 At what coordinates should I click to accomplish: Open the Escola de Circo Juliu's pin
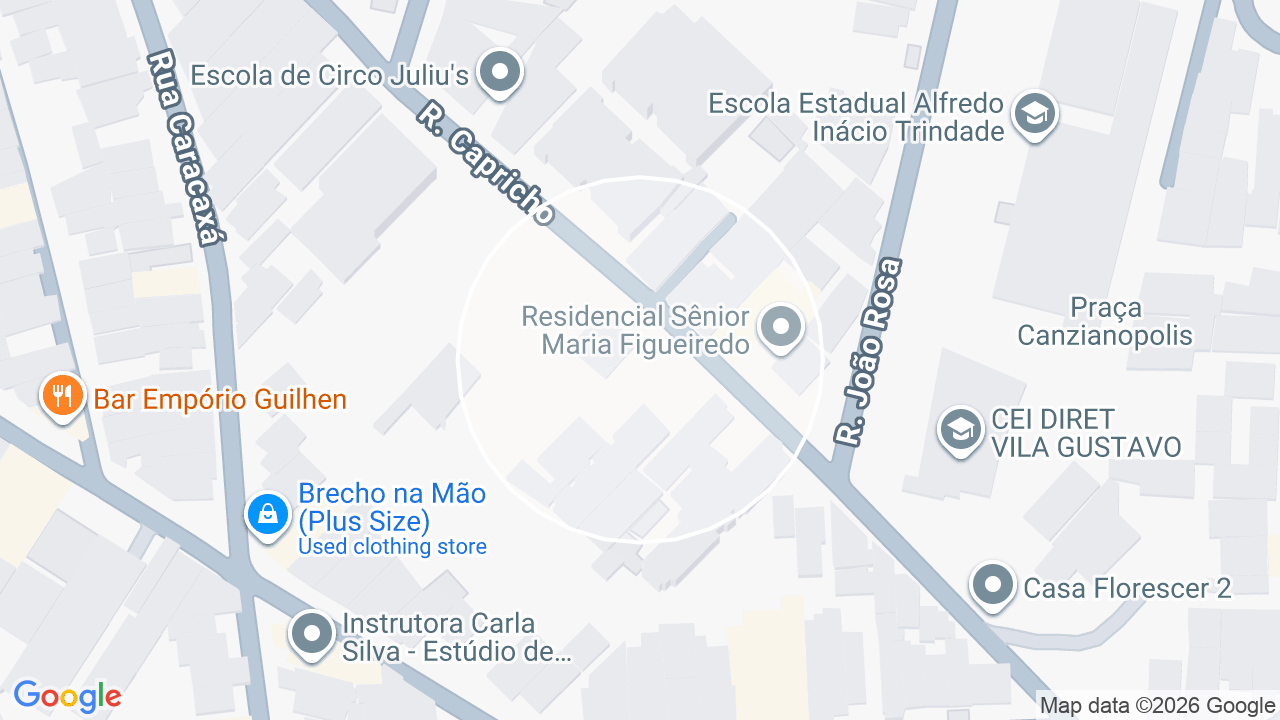point(498,73)
